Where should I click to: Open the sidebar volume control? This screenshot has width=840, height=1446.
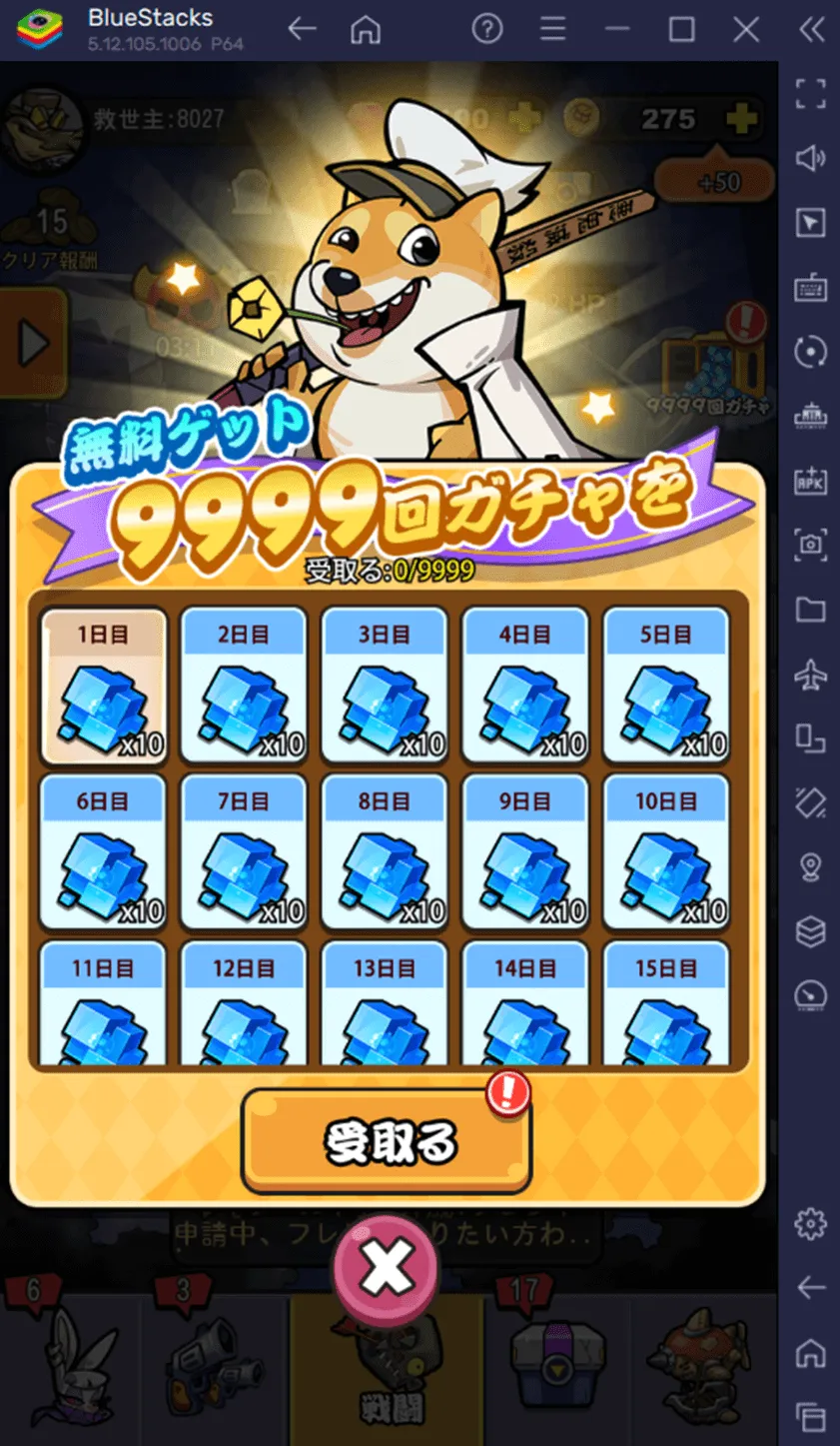point(810,158)
